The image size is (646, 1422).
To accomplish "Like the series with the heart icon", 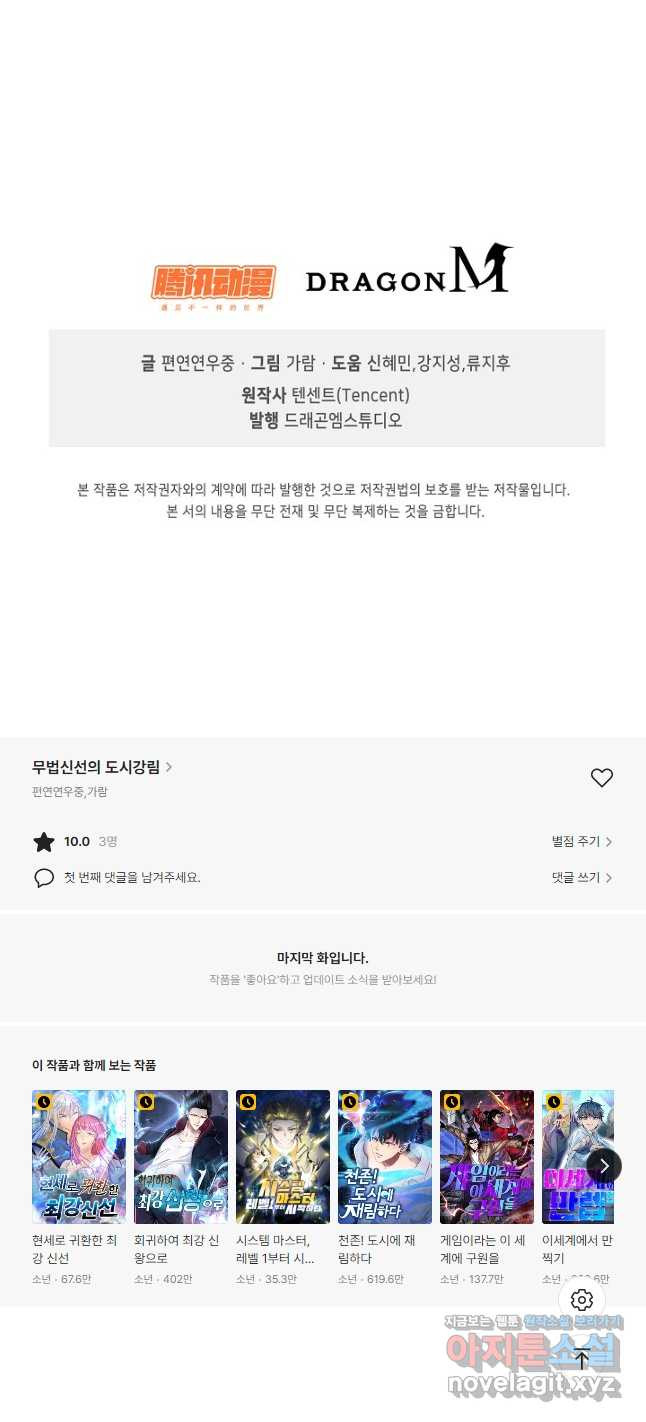I will (x=601, y=778).
